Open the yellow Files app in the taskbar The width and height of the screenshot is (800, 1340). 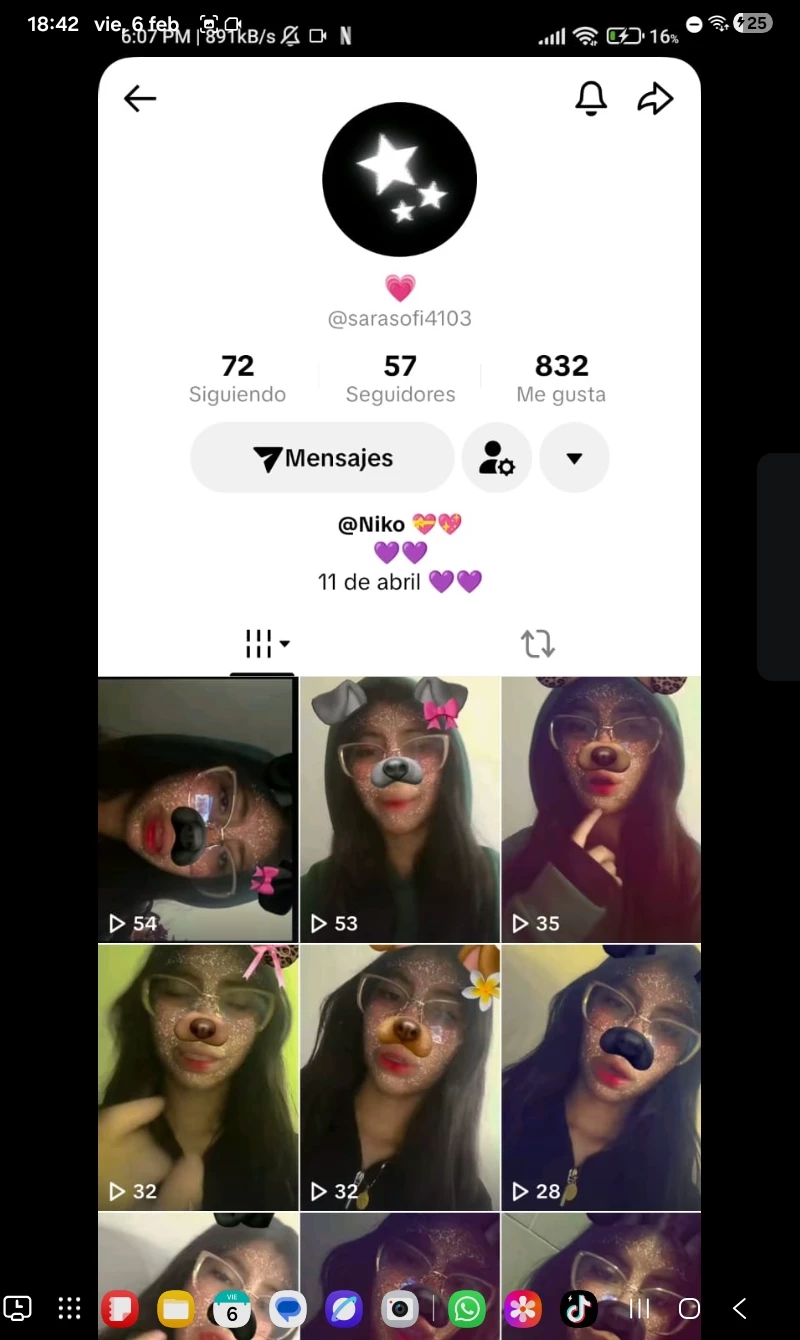coord(176,1308)
